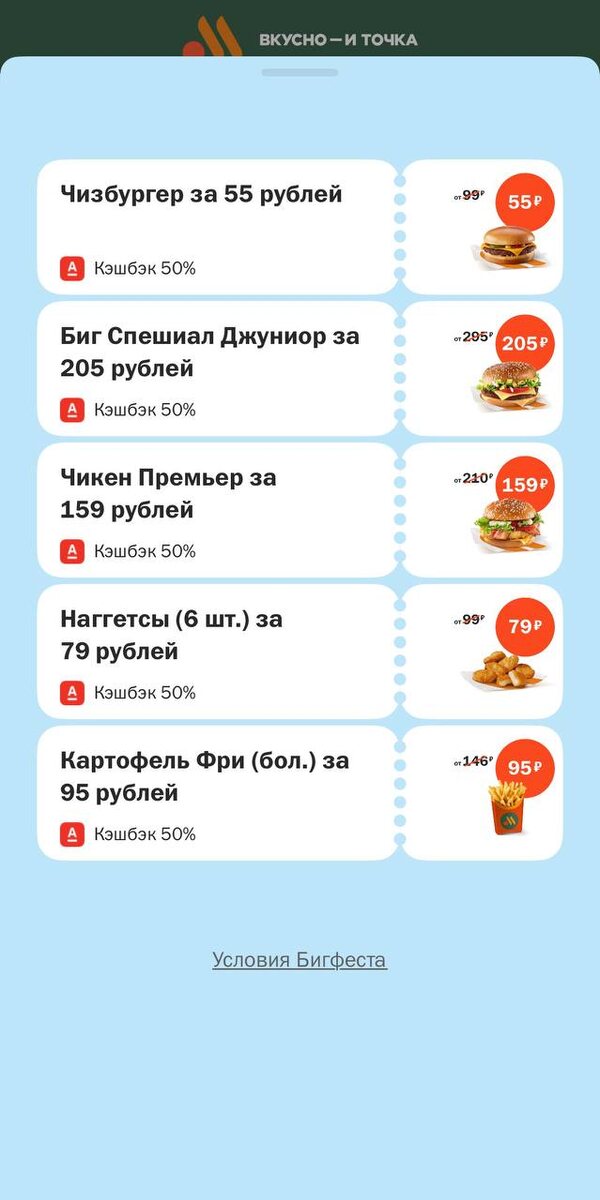Viewport: 600px width, 1200px height.
Task: Select the Биг Спешиал Джуниор coupon
Action: click(218, 368)
